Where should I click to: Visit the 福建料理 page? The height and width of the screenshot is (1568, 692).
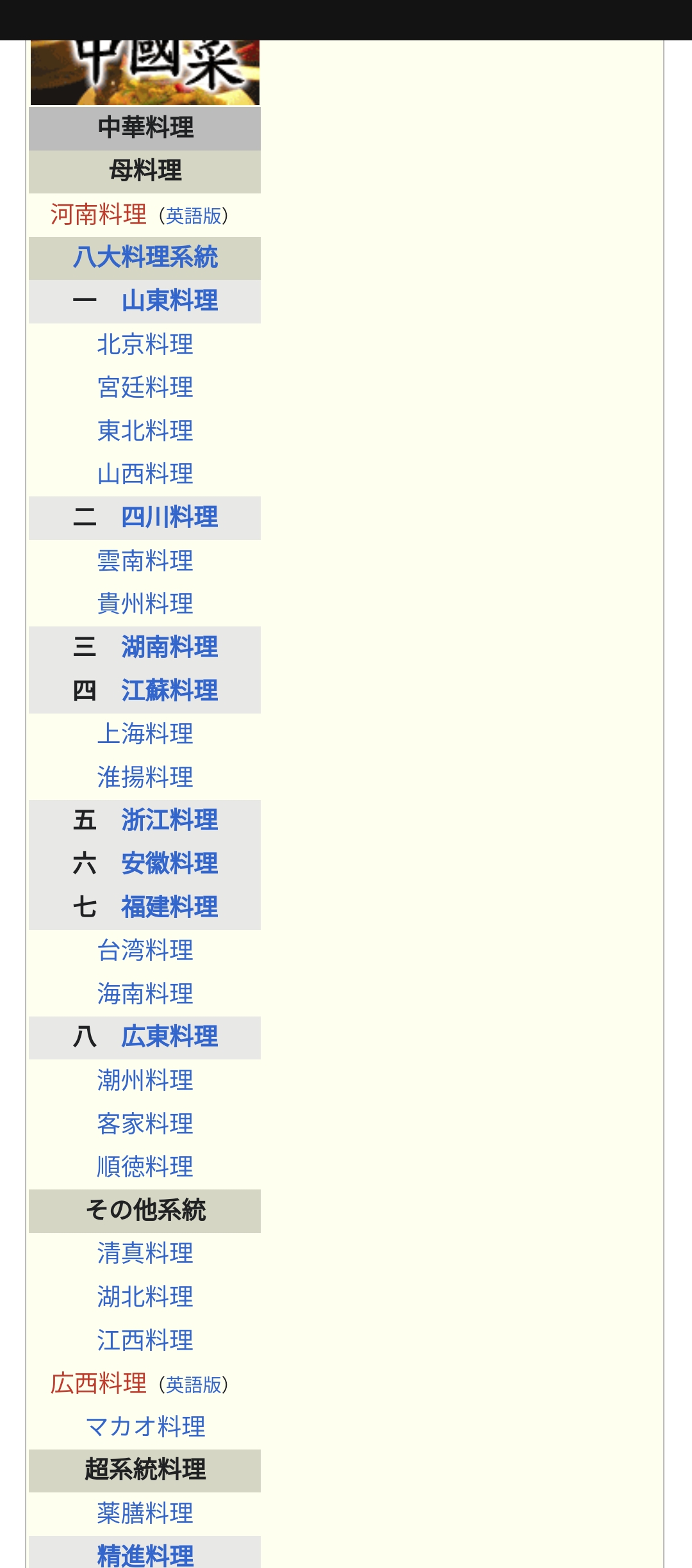170,908
